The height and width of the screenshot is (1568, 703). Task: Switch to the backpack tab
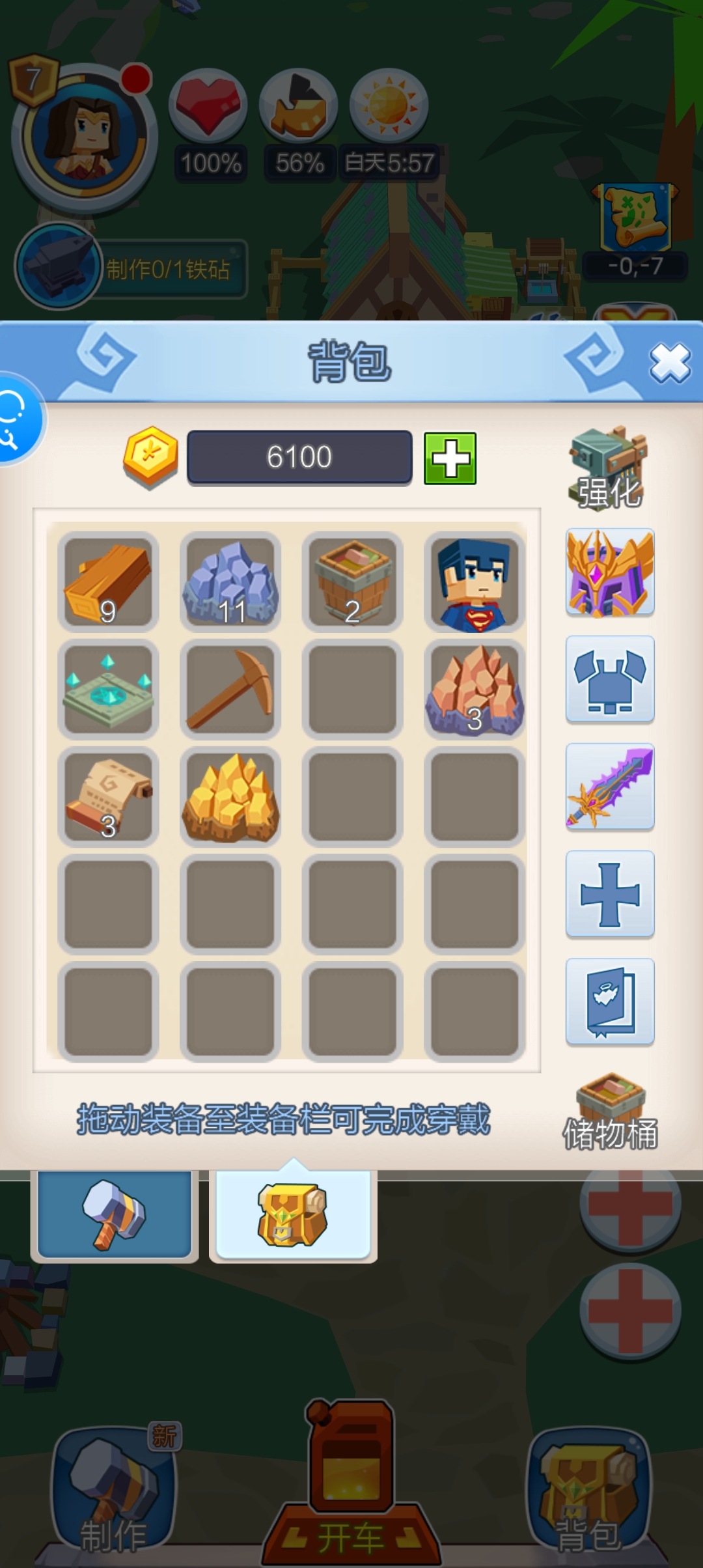pos(293,1214)
